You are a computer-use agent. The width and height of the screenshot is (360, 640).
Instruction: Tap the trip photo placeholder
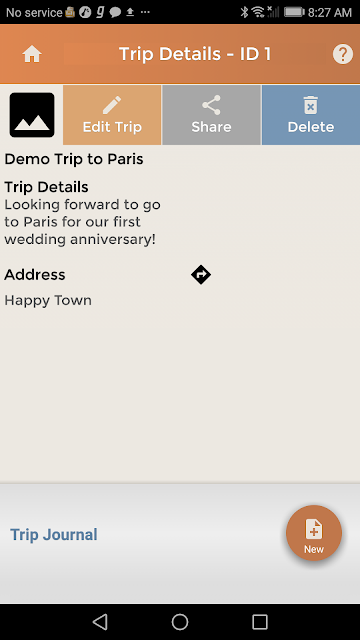coord(32,115)
